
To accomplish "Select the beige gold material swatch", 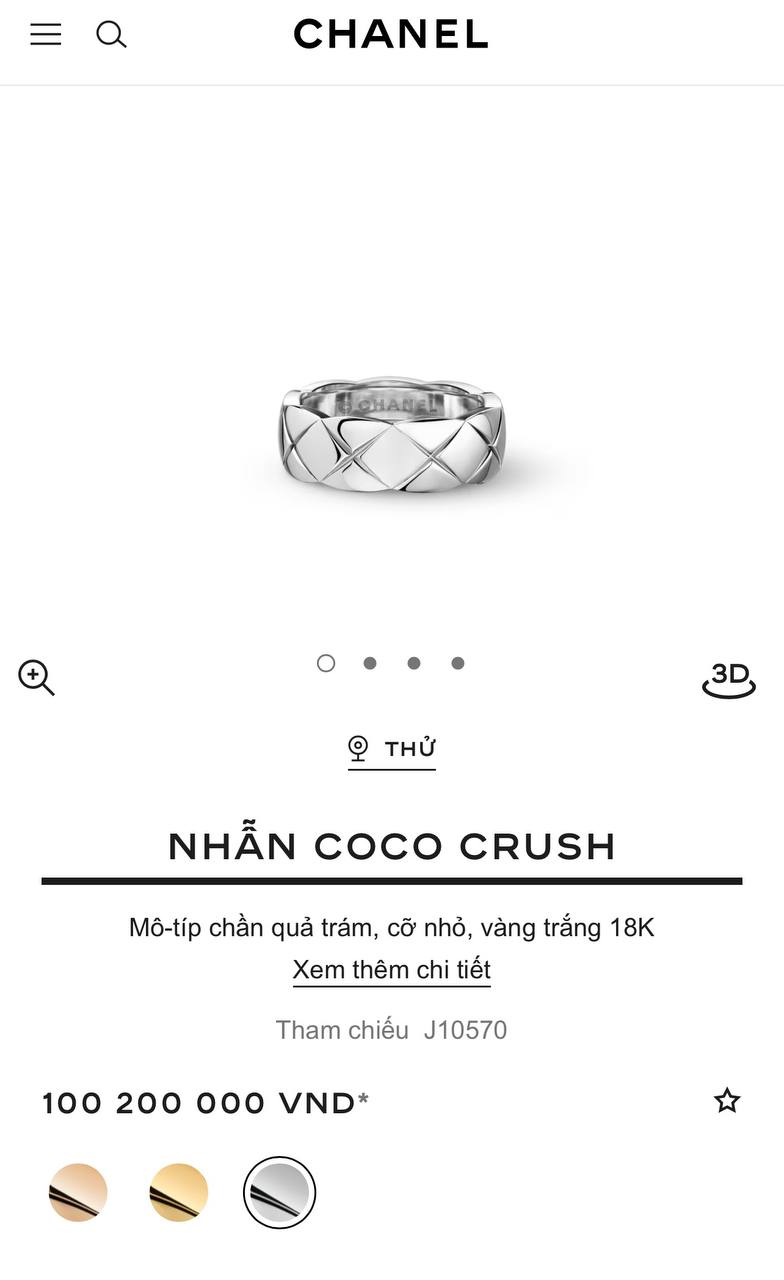I will tap(77, 1192).
